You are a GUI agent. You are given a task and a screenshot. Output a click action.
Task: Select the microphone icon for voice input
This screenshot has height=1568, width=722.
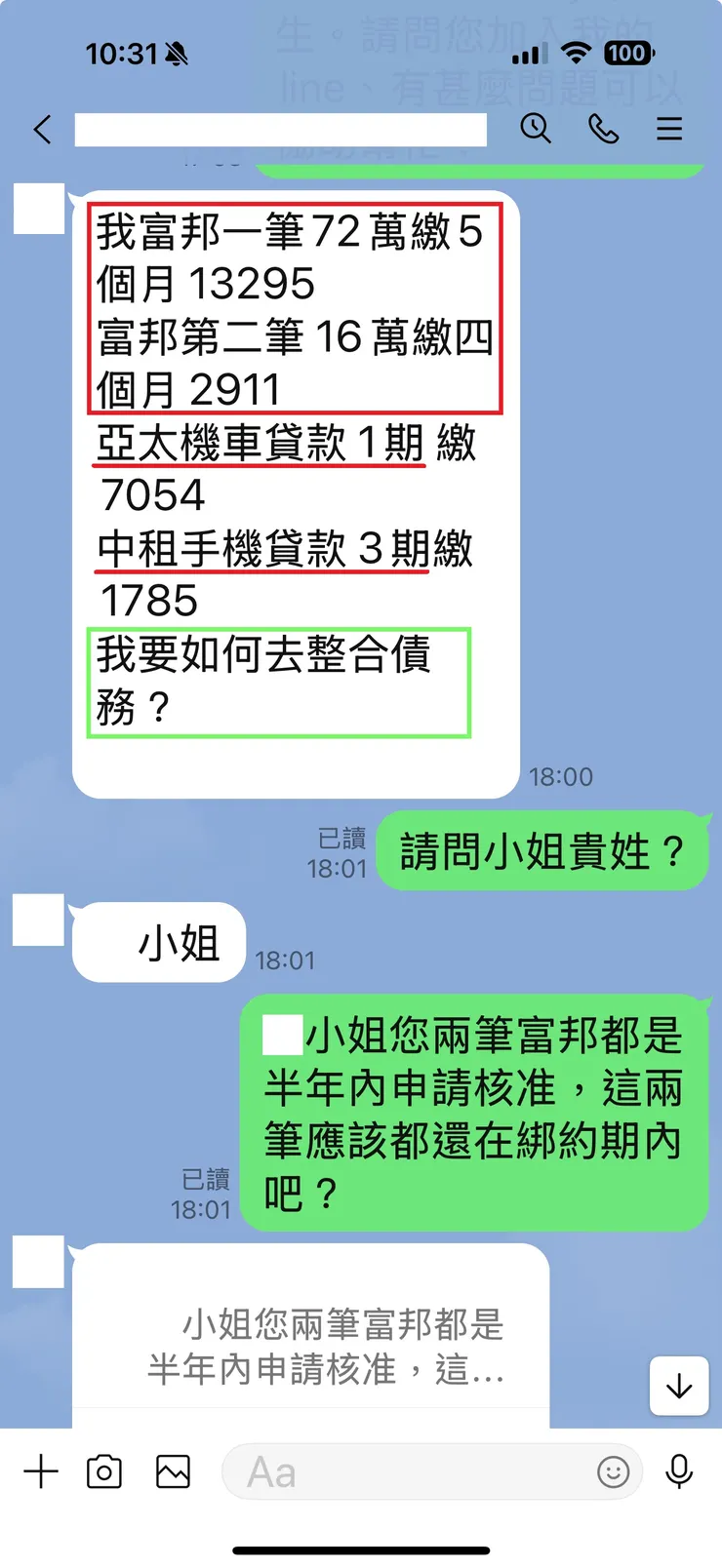click(x=680, y=1472)
